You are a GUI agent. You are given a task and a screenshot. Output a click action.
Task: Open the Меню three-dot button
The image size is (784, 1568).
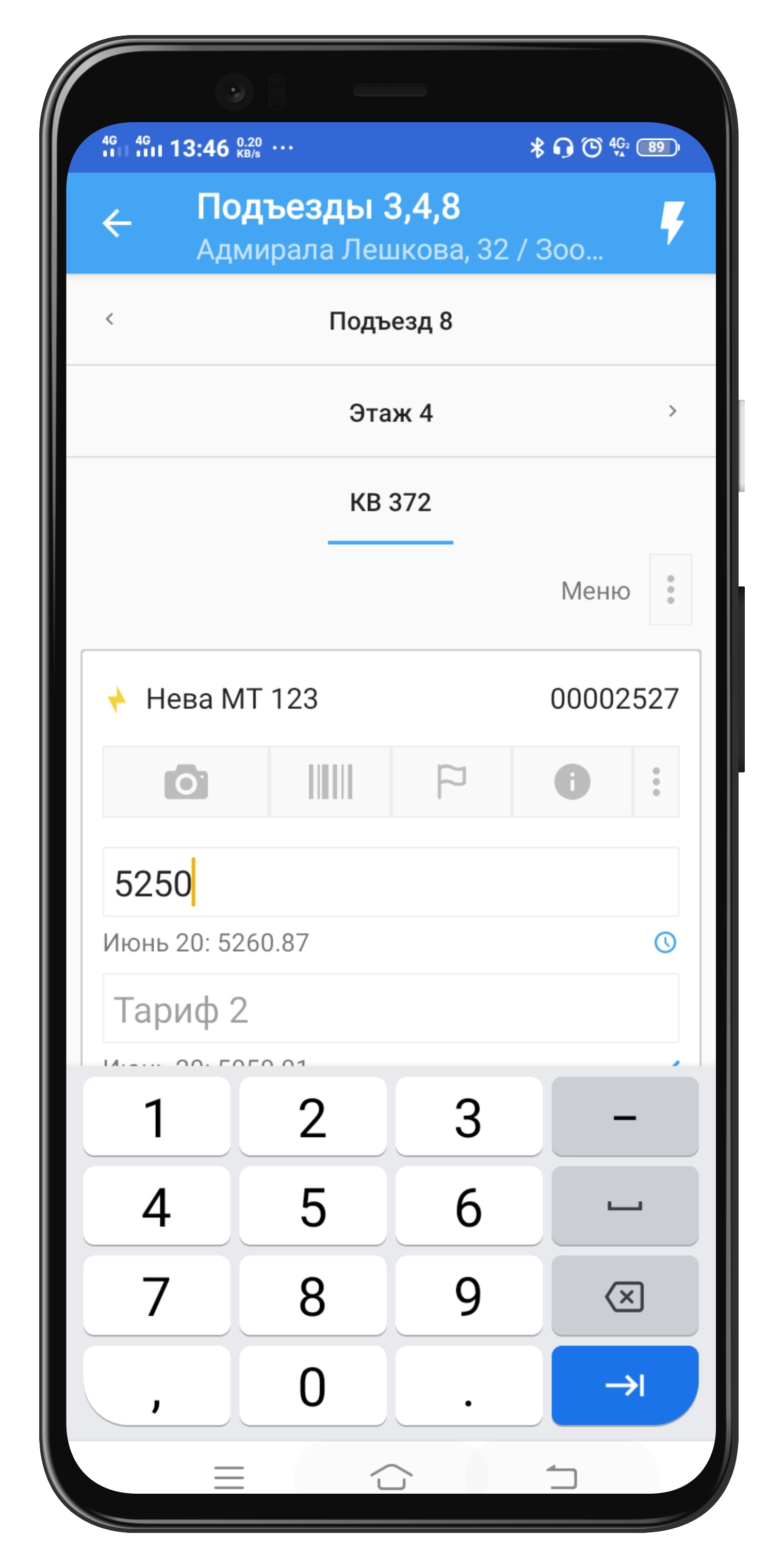(x=670, y=589)
